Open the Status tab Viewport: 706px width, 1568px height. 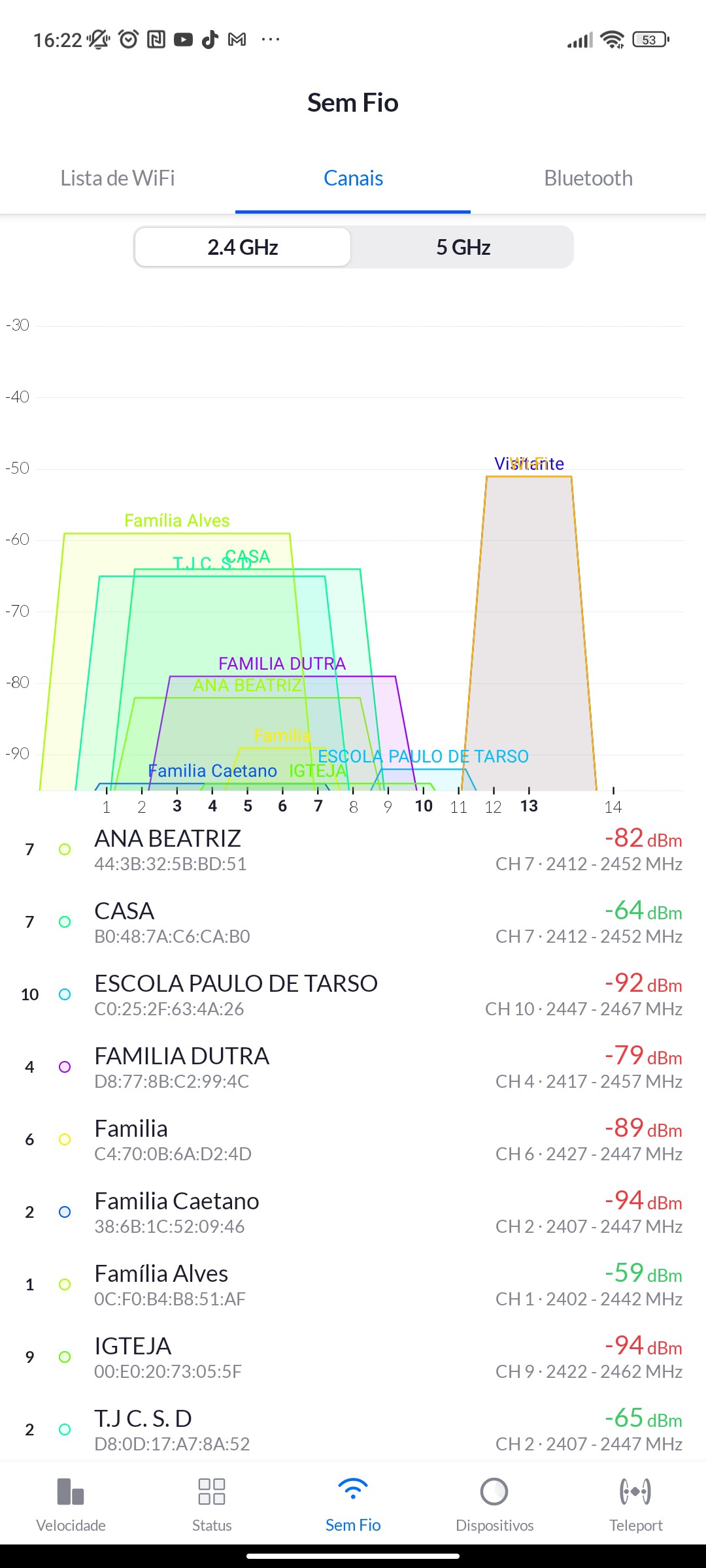[x=212, y=1505]
